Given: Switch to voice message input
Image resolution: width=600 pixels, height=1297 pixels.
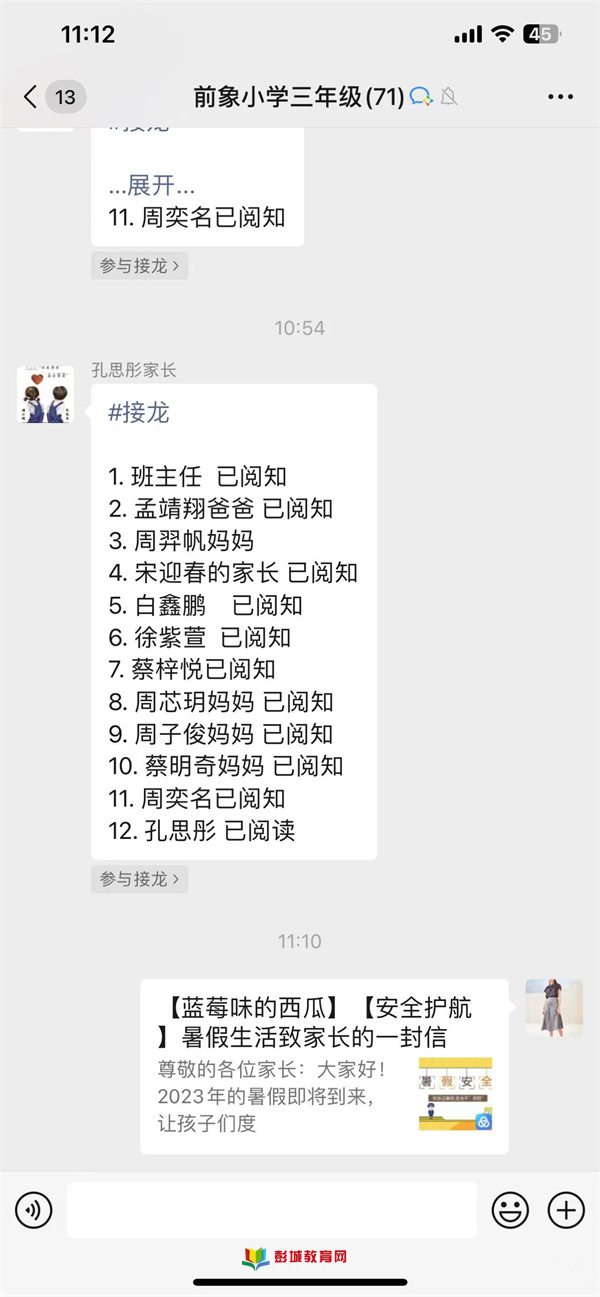Looking at the screenshot, I should tap(33, 1211).
